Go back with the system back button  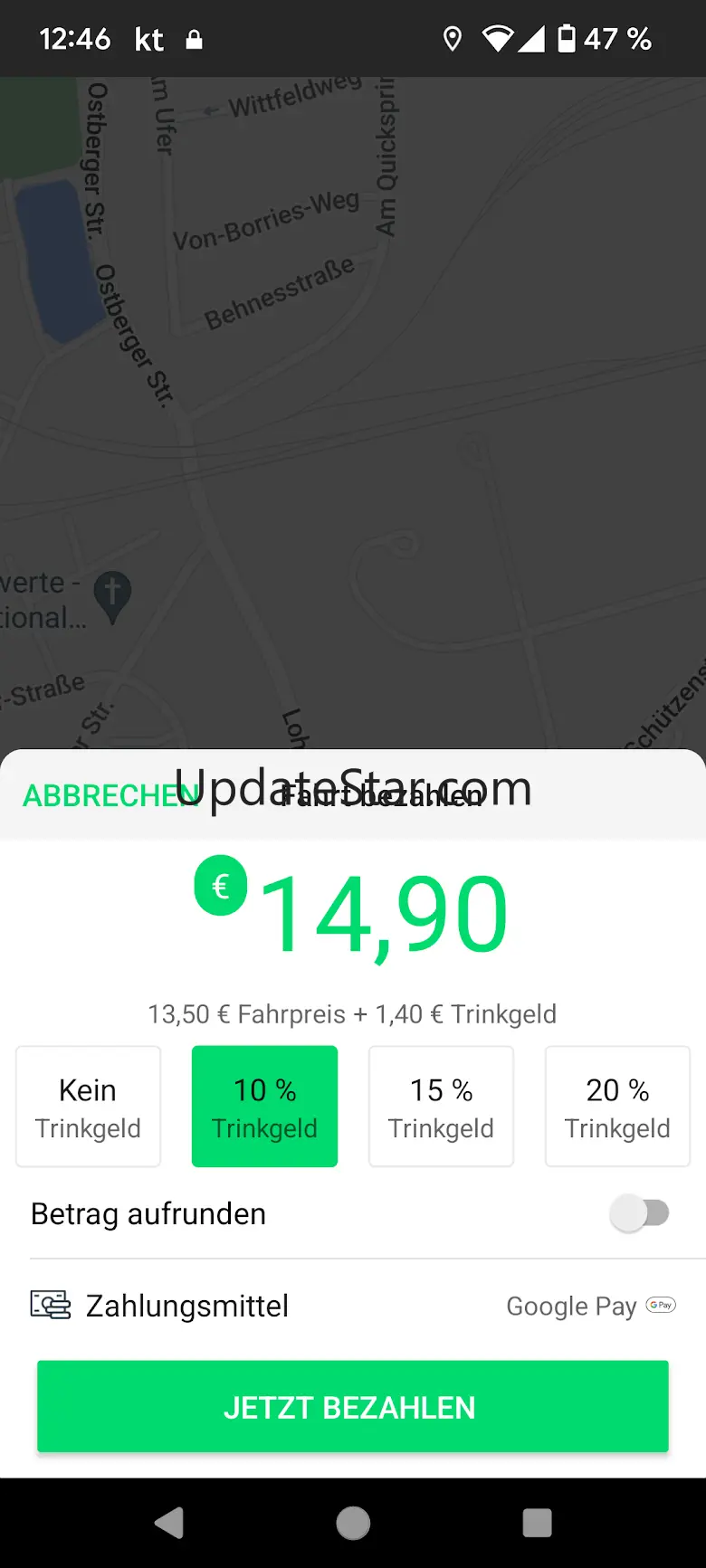[x=169, y=1523]
